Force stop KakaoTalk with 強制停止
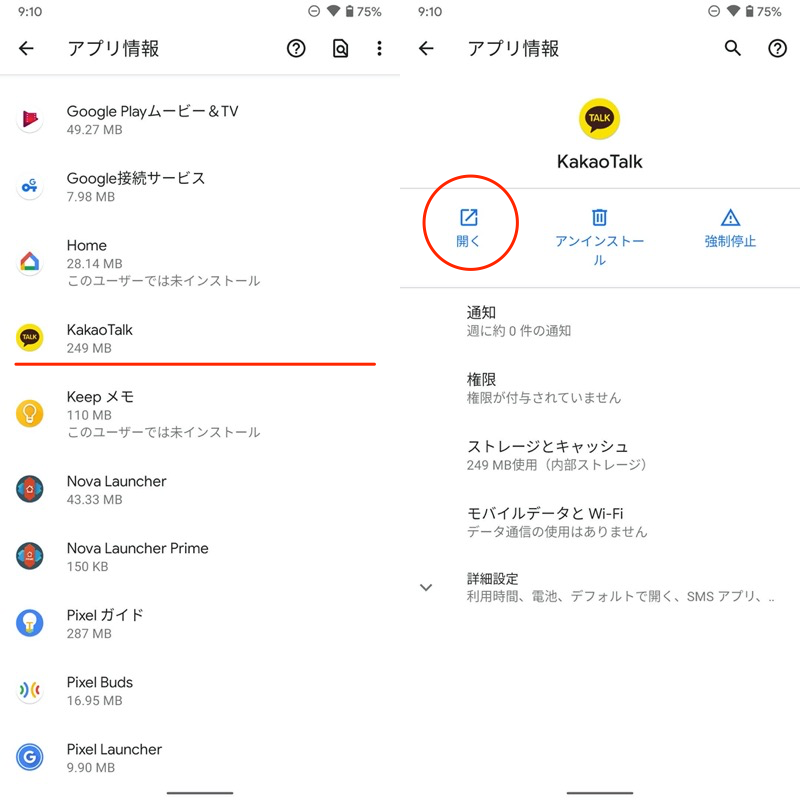Screen dimensions: 800x800 click(x=730, y=227)
